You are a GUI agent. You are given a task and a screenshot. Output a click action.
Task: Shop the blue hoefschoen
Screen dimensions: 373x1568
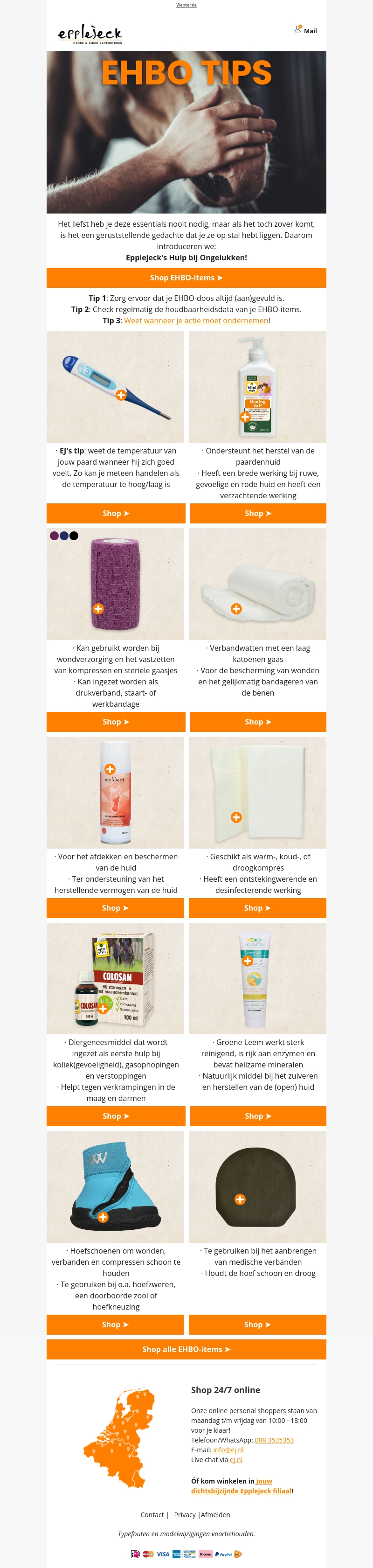coord(116,1324)
